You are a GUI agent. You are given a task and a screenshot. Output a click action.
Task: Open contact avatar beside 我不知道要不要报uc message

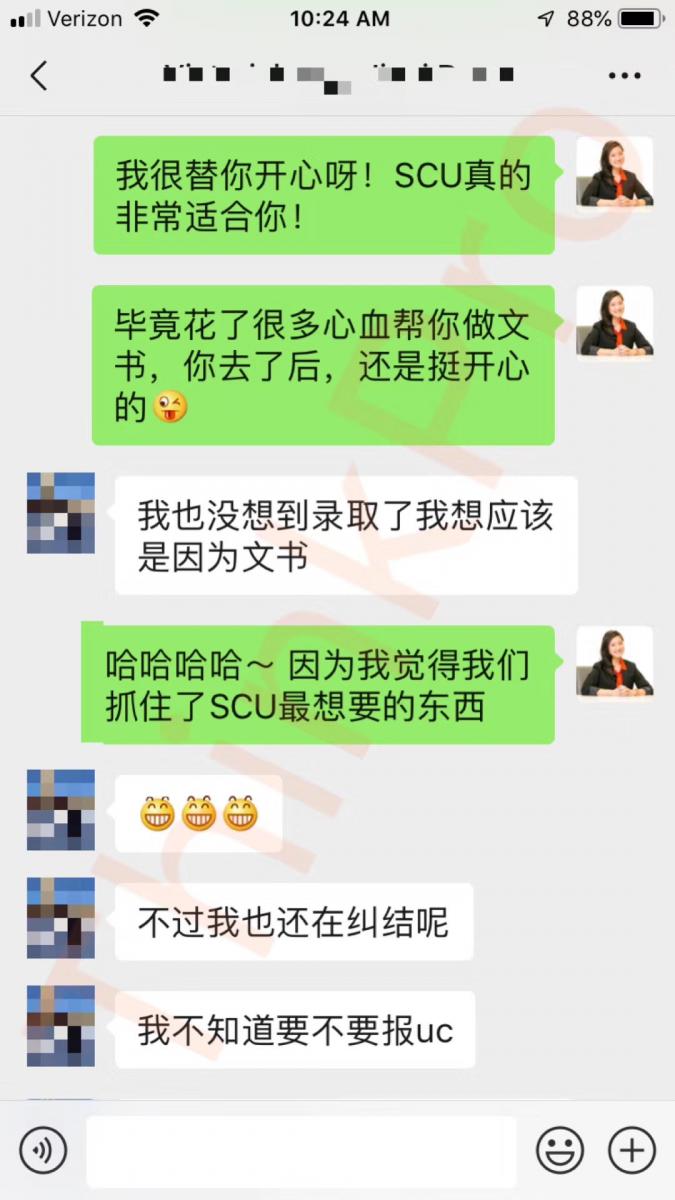61,1025
